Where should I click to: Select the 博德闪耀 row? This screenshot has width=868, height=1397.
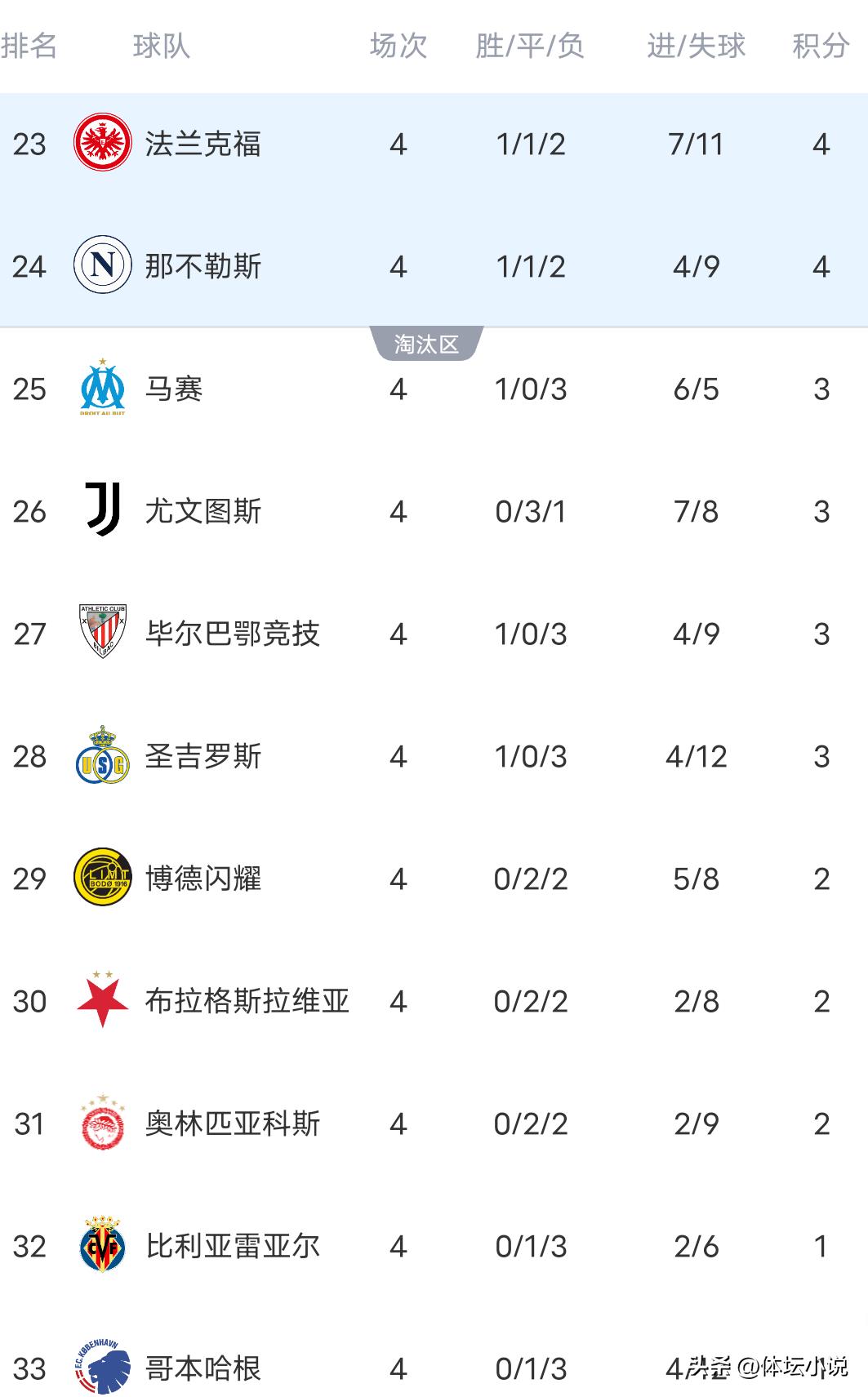[x=203, y=879]
